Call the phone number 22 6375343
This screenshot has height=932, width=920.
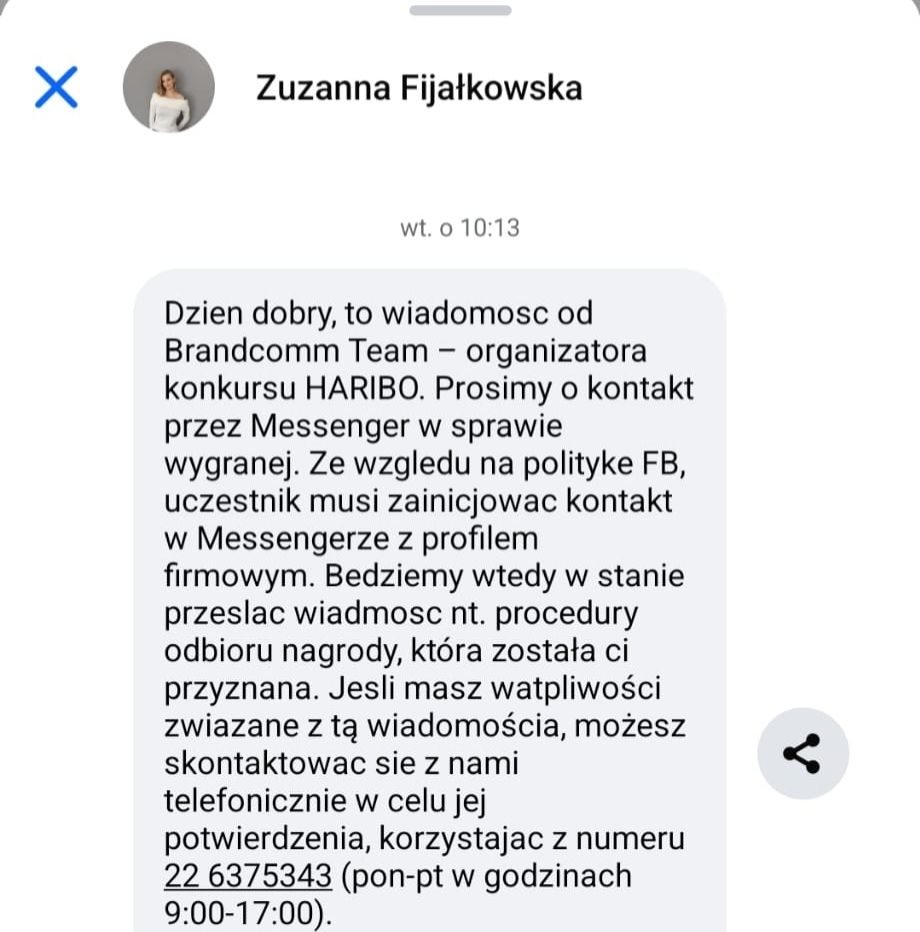(247, 876)
